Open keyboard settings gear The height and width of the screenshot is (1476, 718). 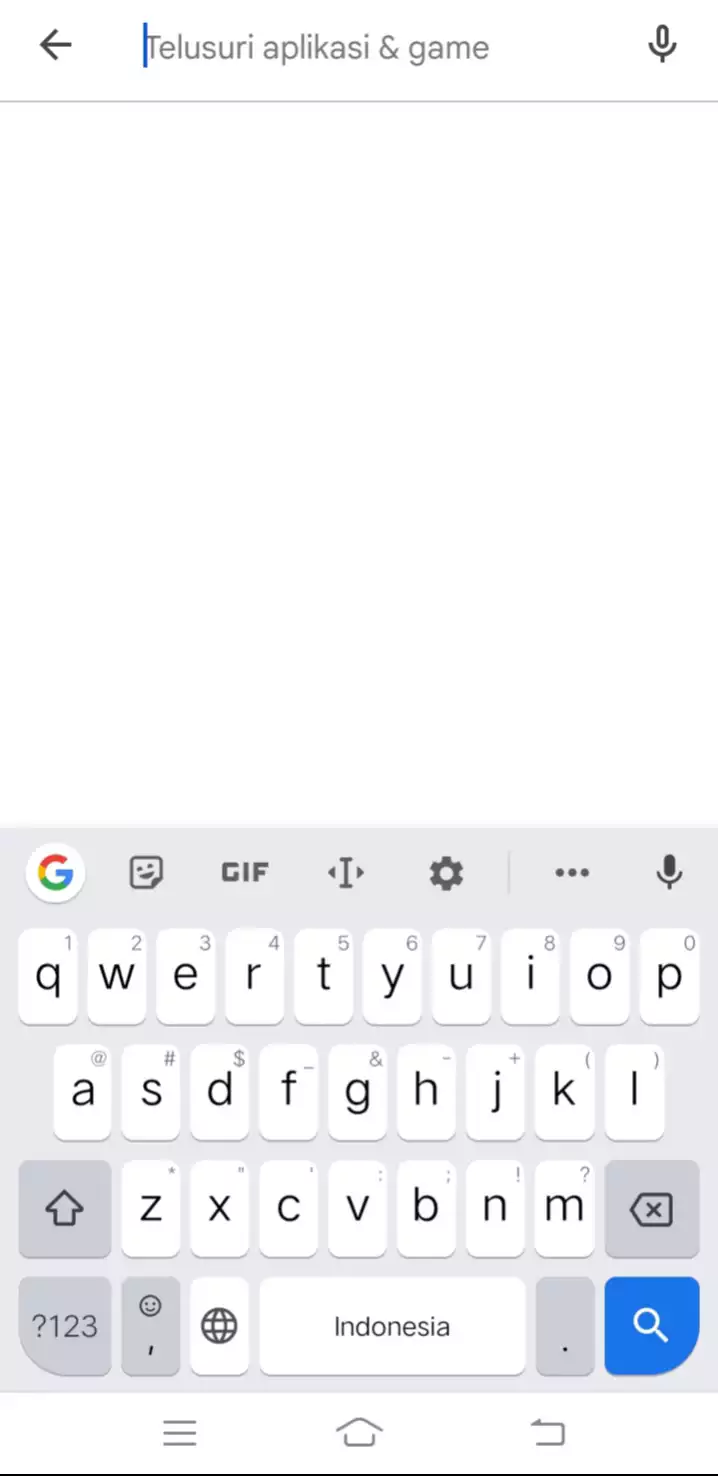click(x=446, y=873)
